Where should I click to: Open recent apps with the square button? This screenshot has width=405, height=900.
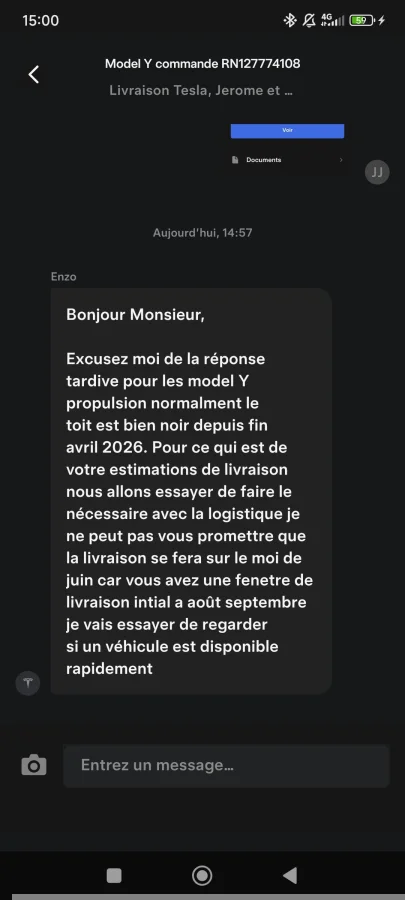(114, 875)
